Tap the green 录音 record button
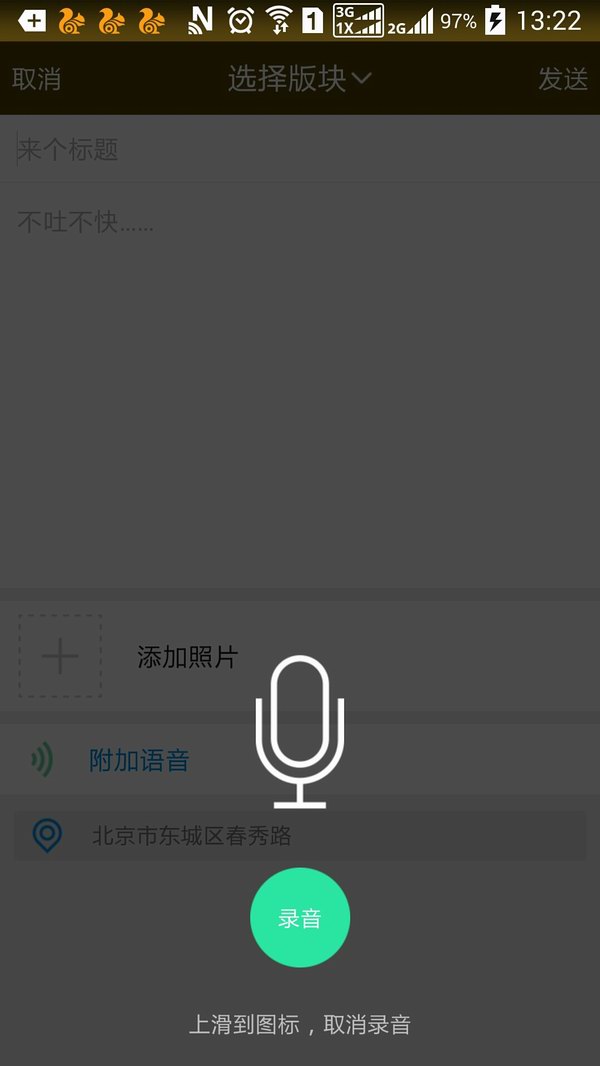 click(300, 918)
